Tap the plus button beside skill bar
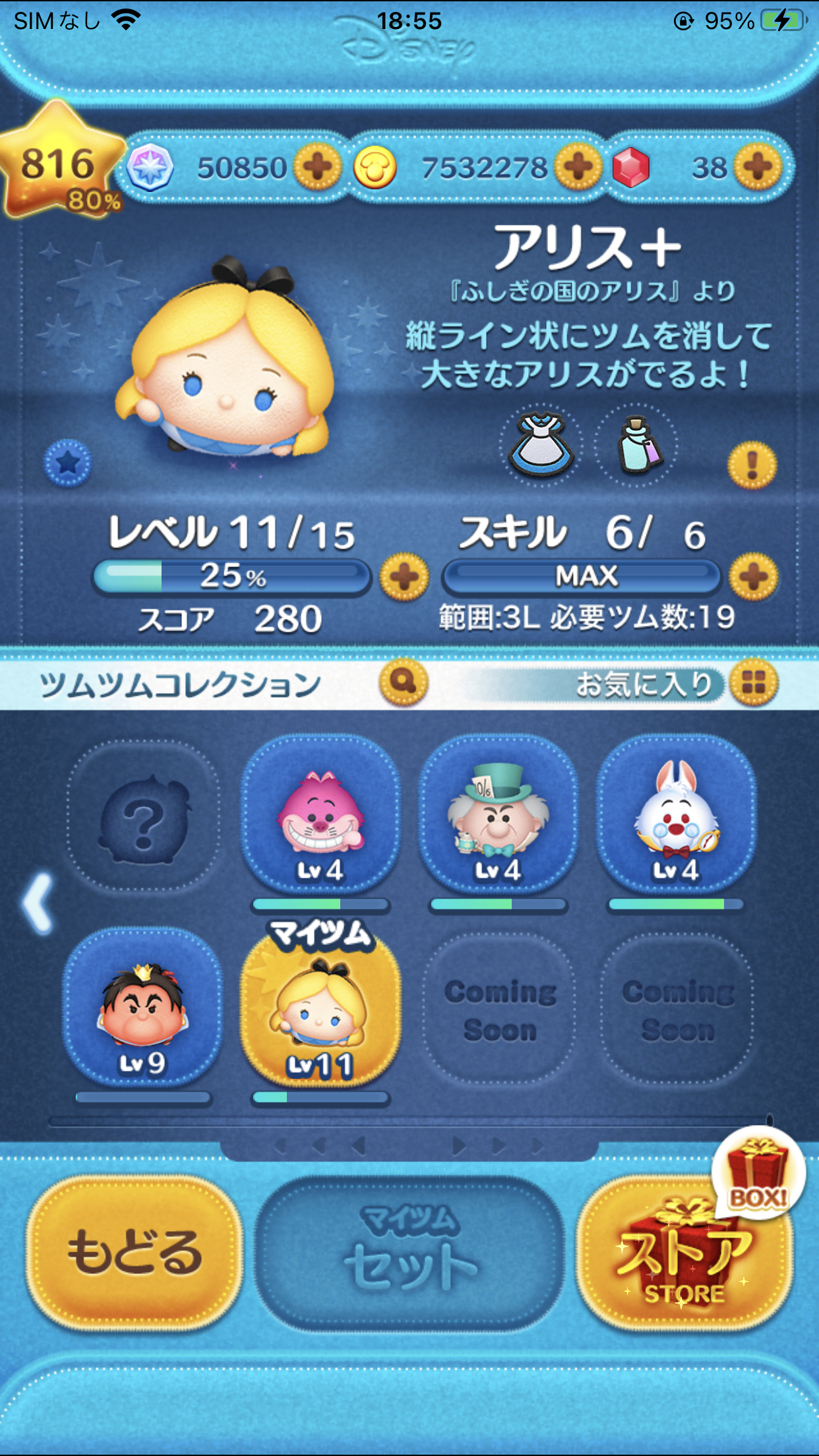The image size is (819, 1456). 753,577
